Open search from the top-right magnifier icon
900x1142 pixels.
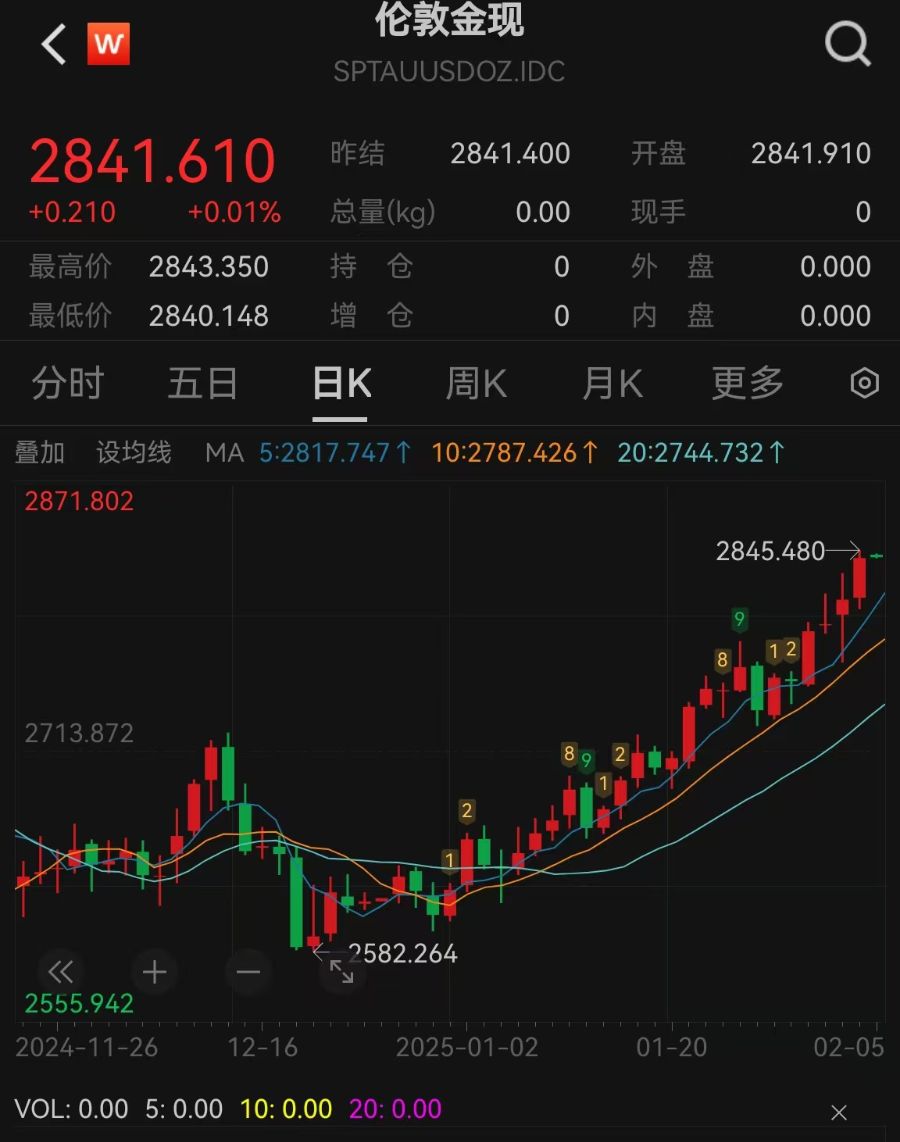(847, 43)
